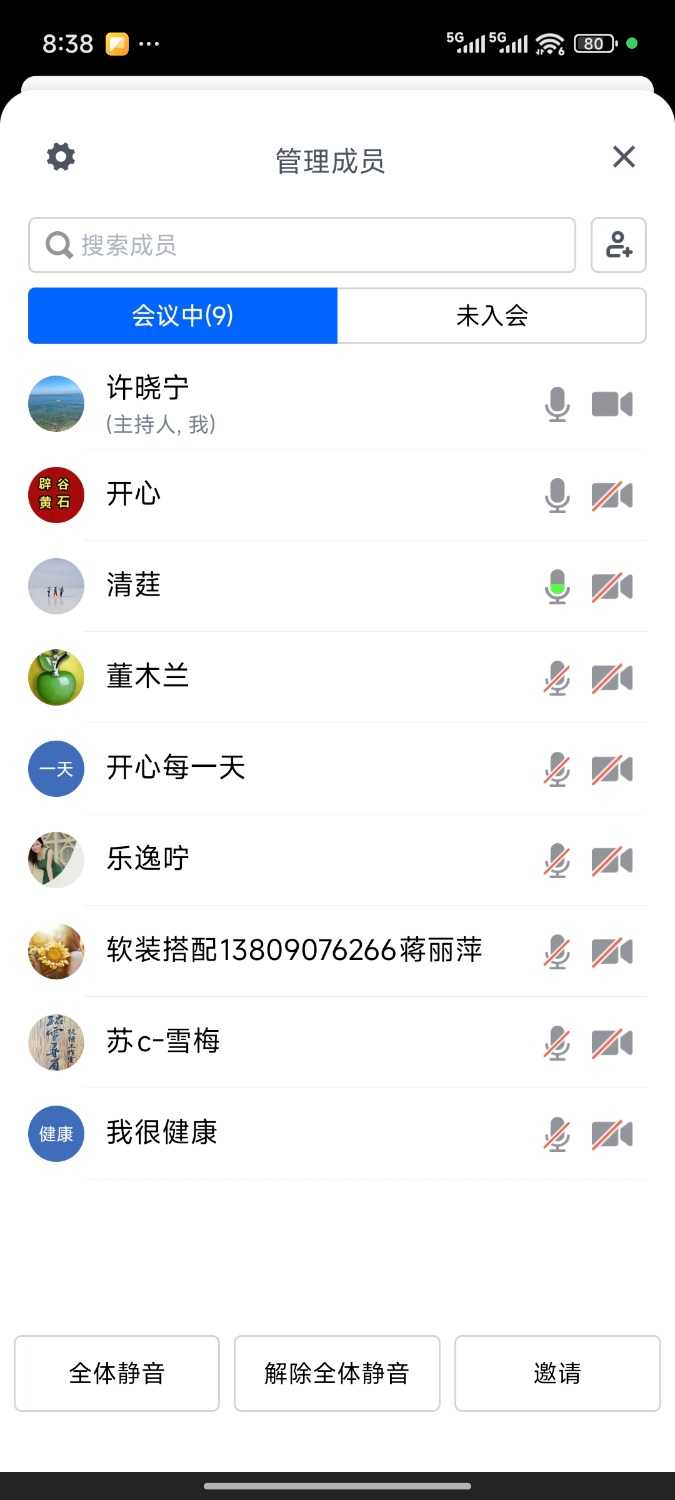The image size is (675, 1500).
Task: Close the 管理成员 panel
Action: [624, 157]
